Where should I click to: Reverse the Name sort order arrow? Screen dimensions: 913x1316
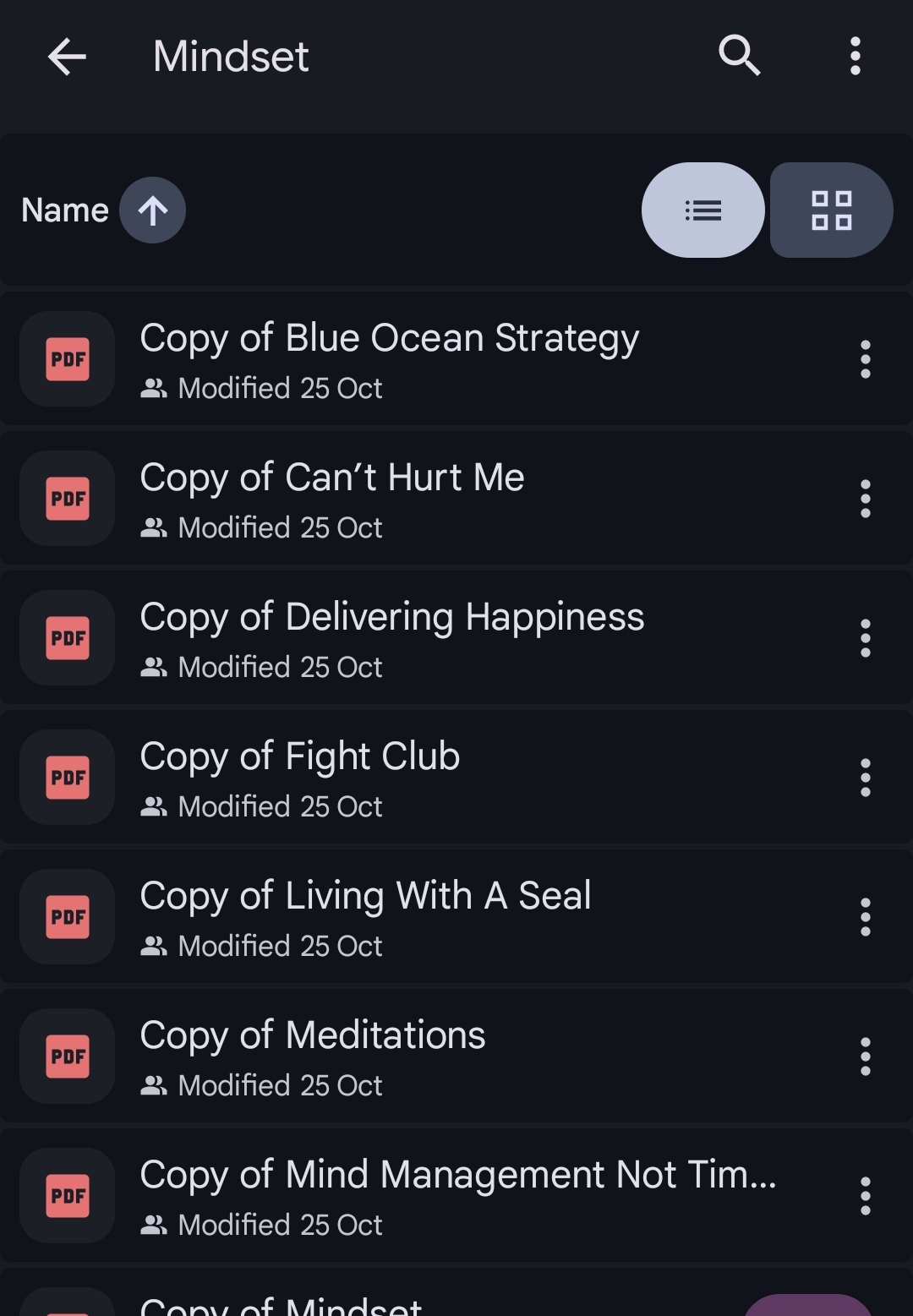(x=152, y=210)
